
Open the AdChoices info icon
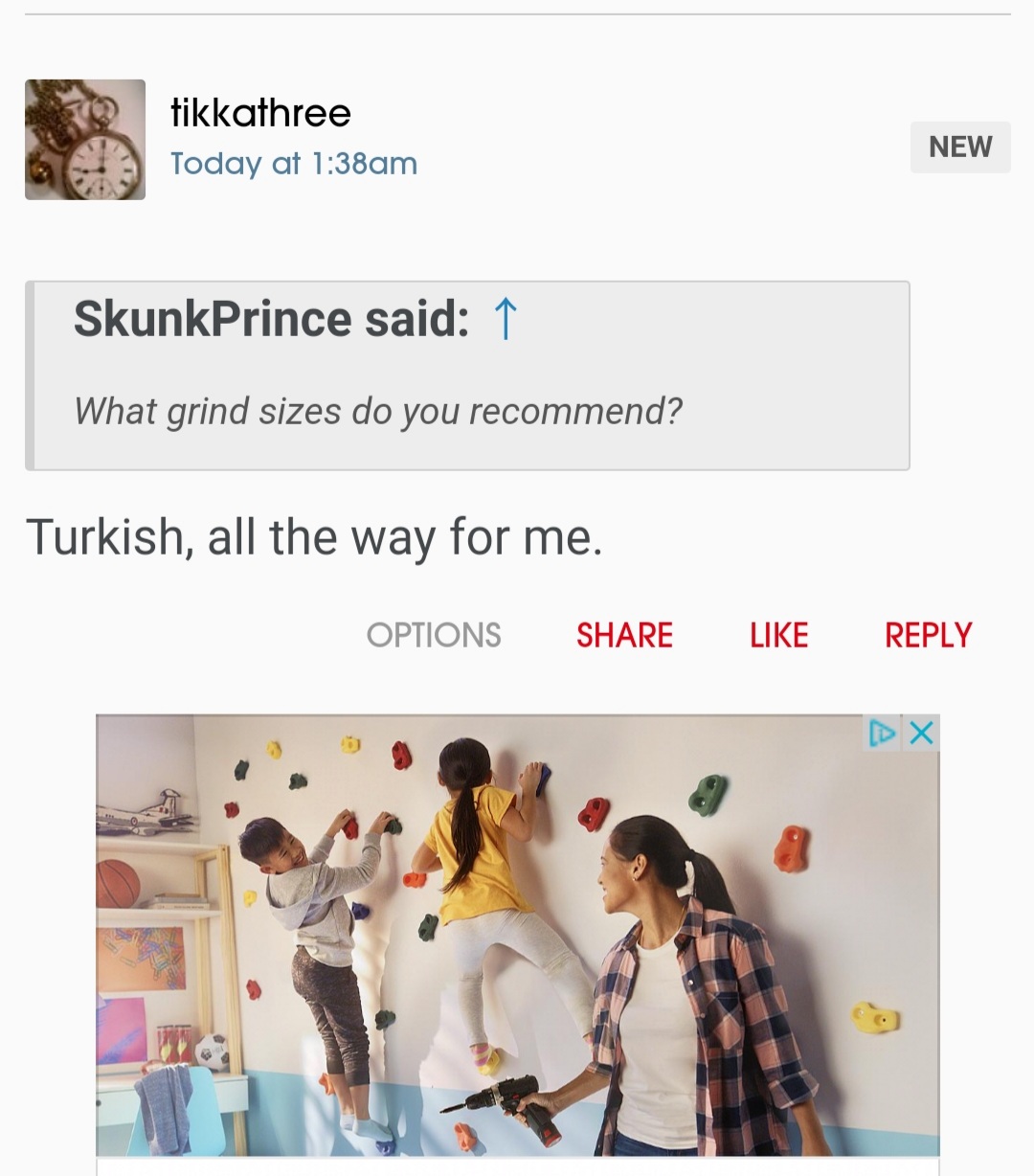[x=882, y=734]
